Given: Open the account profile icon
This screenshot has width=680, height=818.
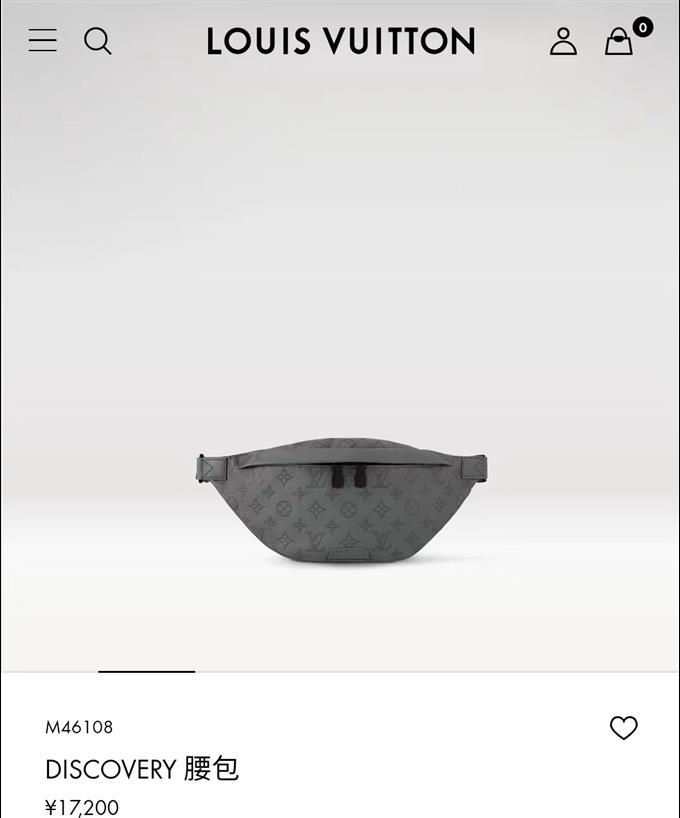Looking at the screenshot, I should point(563,41).
